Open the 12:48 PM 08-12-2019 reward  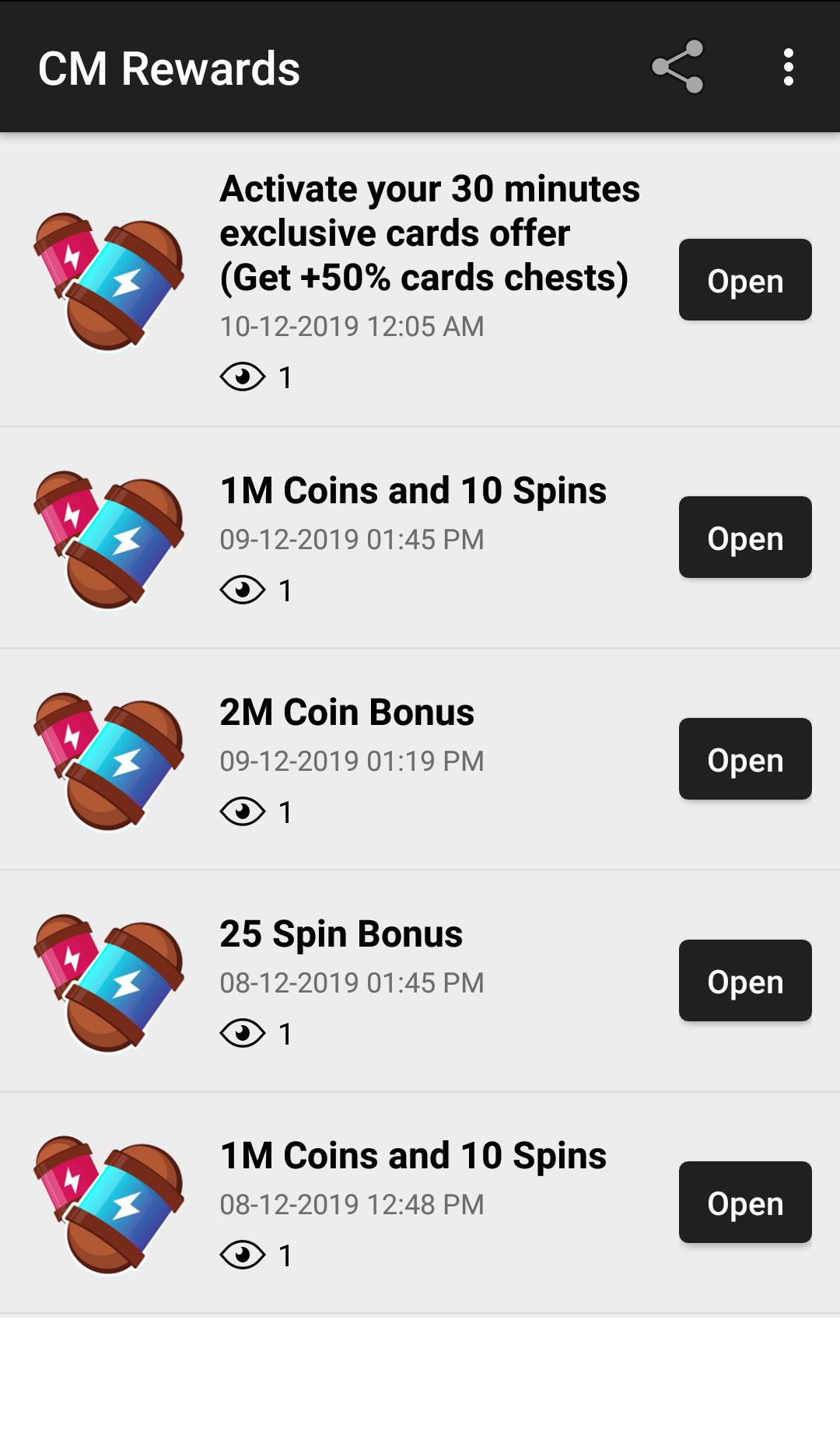744,1203
